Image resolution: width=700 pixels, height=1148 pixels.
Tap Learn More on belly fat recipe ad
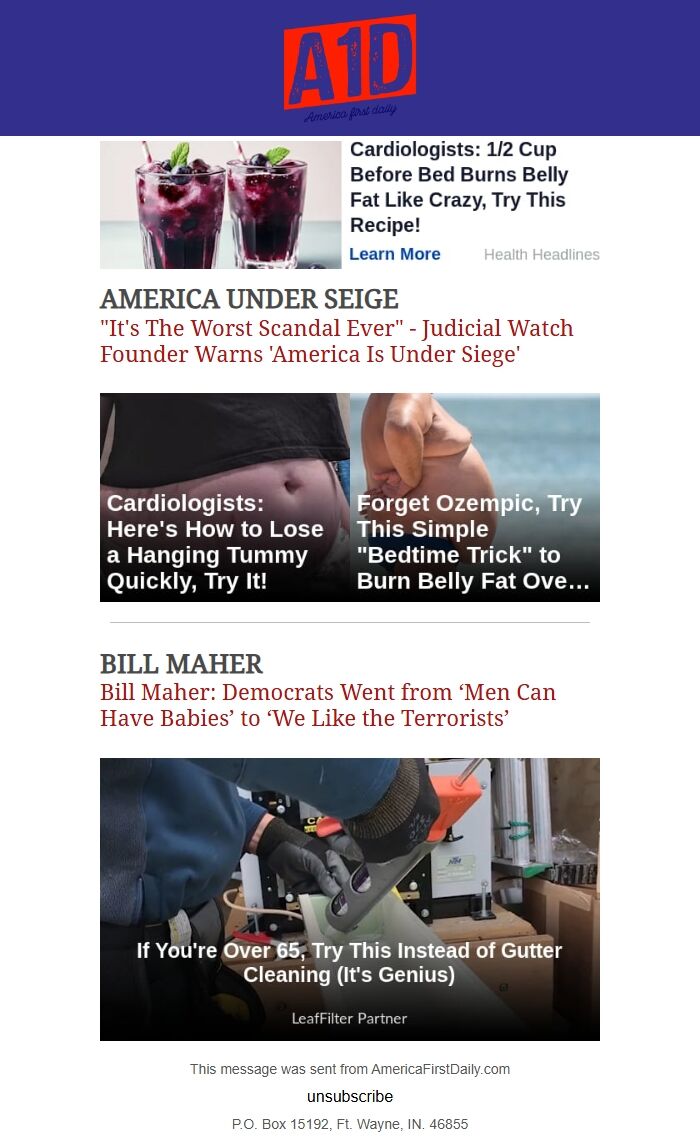(394, 254)
